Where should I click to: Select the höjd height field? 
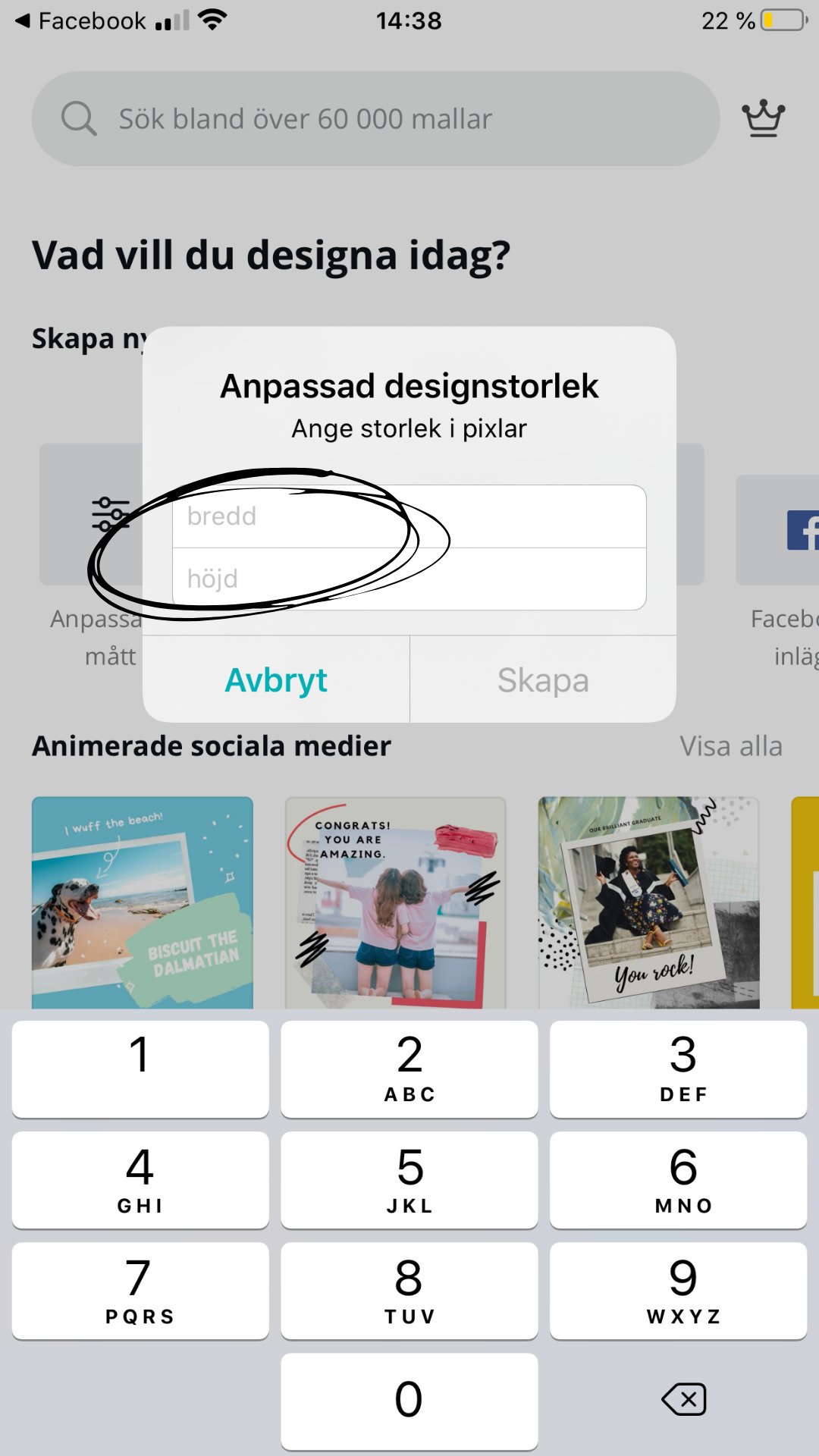409,579
